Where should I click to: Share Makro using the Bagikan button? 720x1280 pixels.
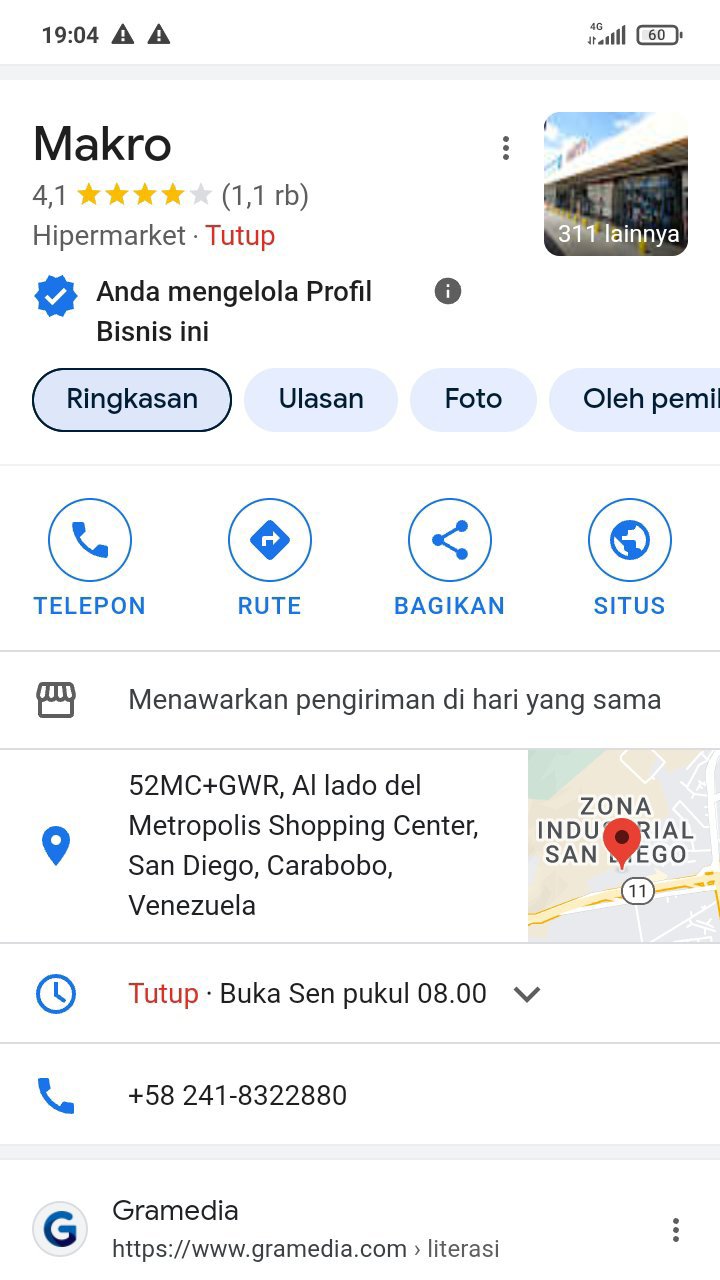click(450, 556)
